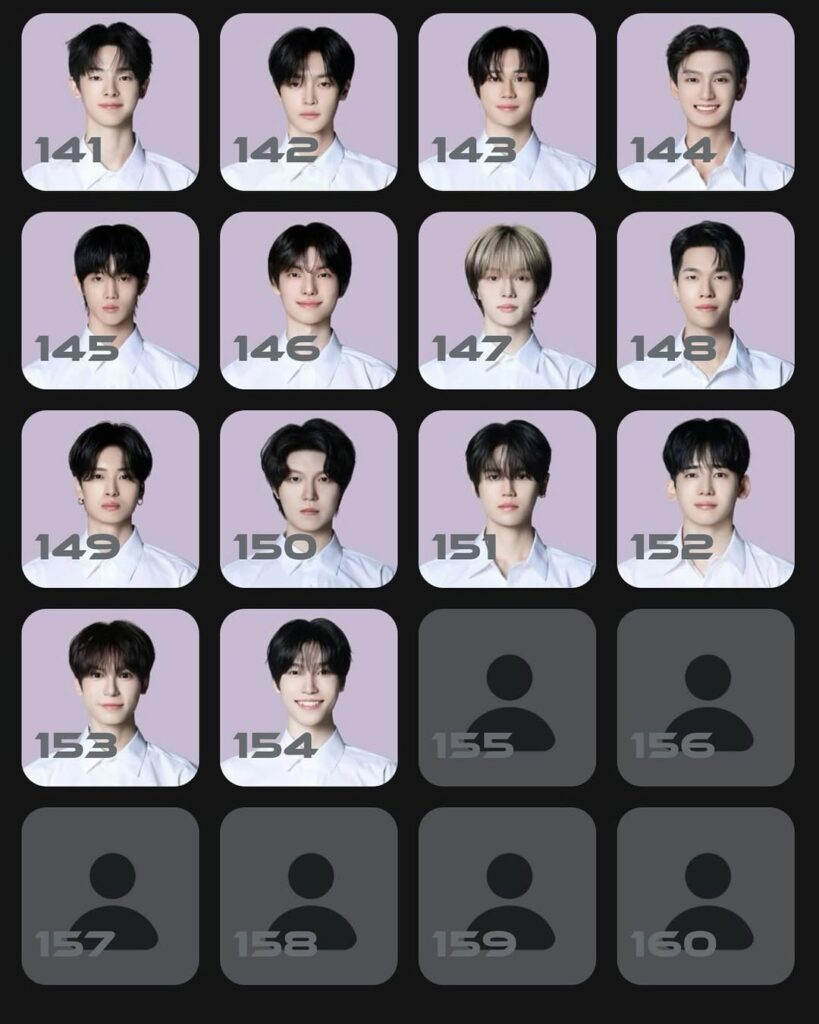Open the empty placeholder slot 155
This screenshot has width=819, height=1024.
tap(507, 697)
